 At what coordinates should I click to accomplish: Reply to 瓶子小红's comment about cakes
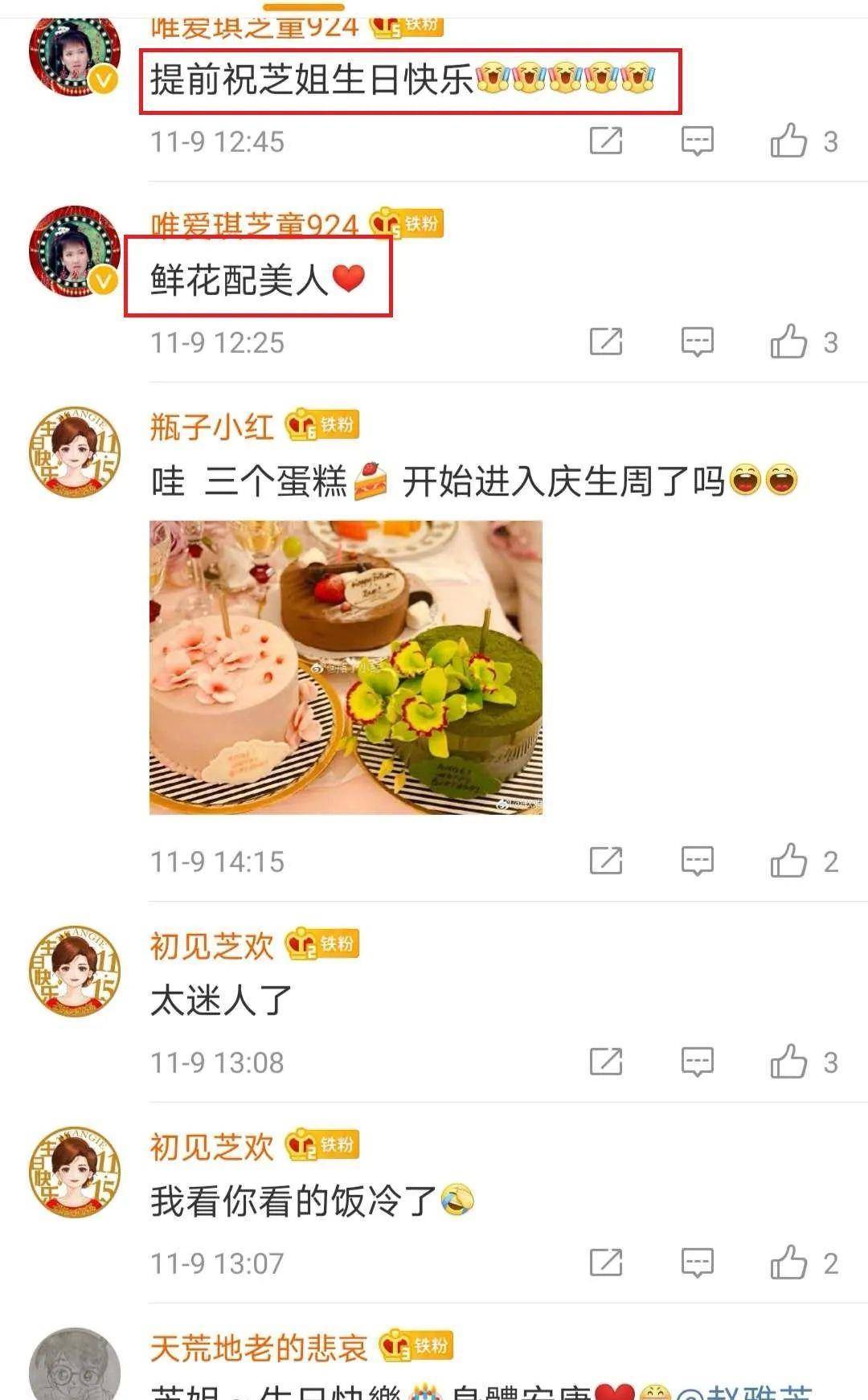tap(697, 862)
